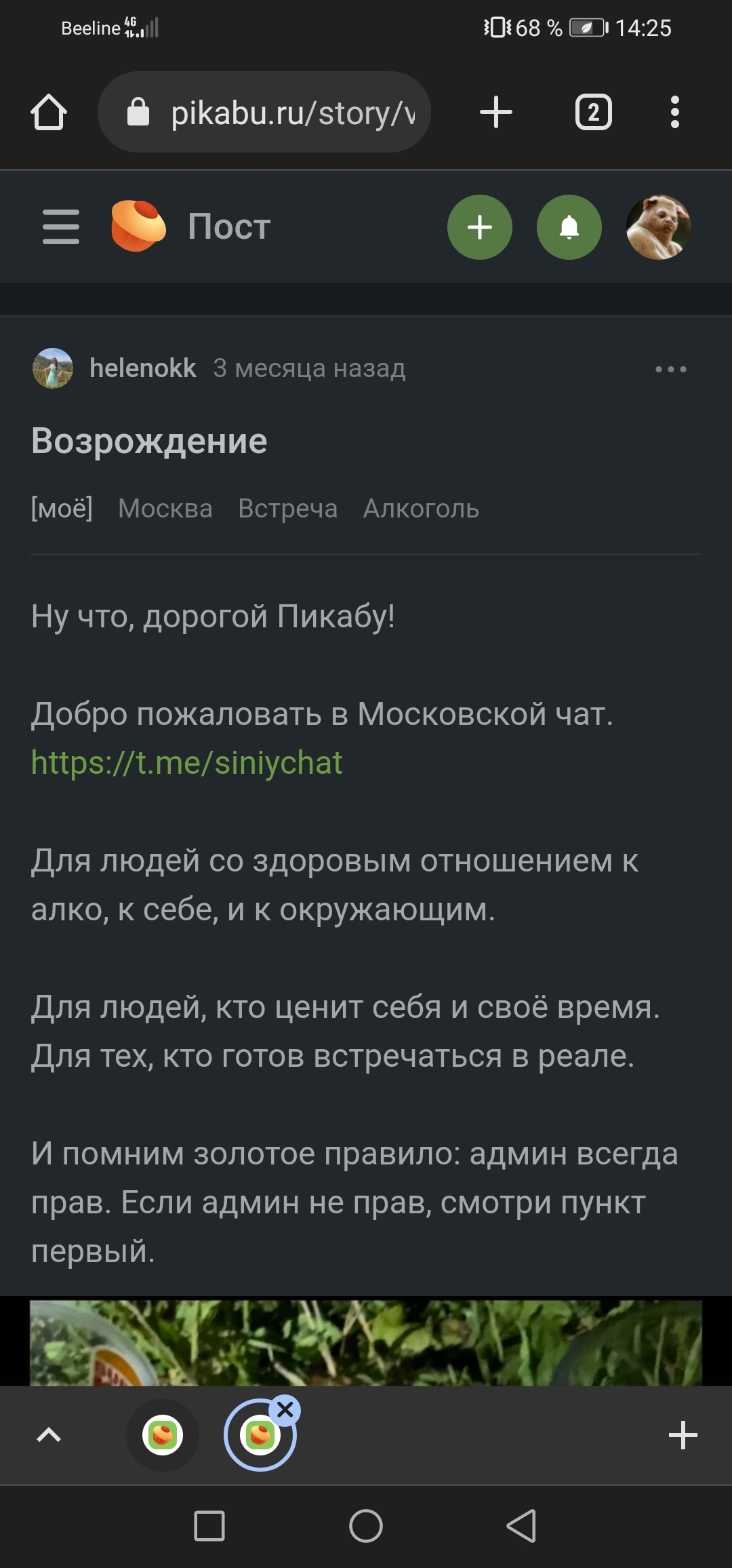Image resolution: width=732 pixels, height=1568 pixels.
Task: Open the user profile avatar
Action: 658,227
